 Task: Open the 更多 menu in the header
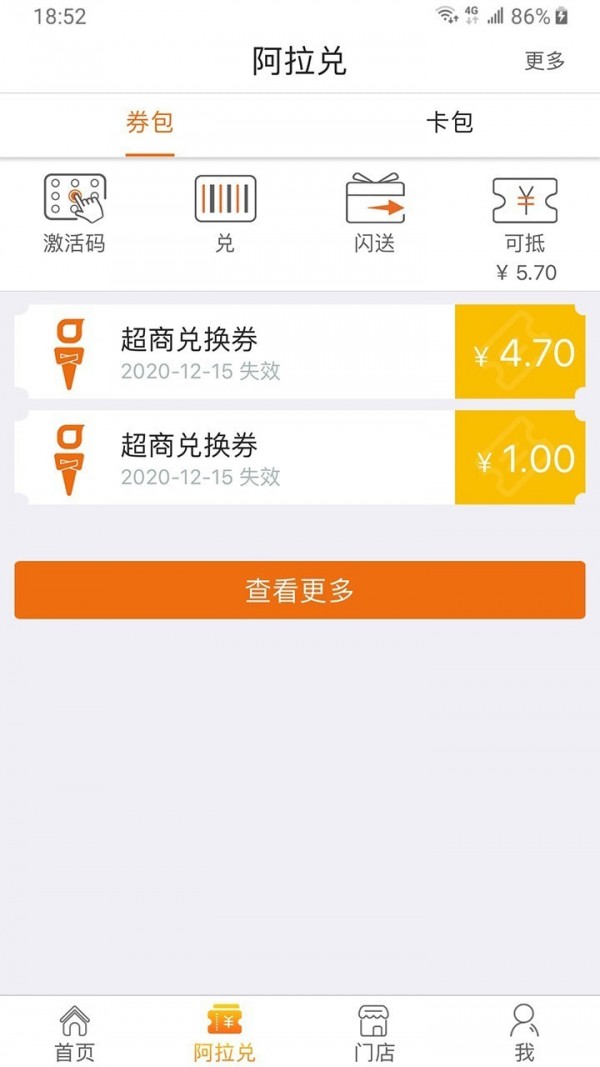pyautogui.click(x=545, y=61)
